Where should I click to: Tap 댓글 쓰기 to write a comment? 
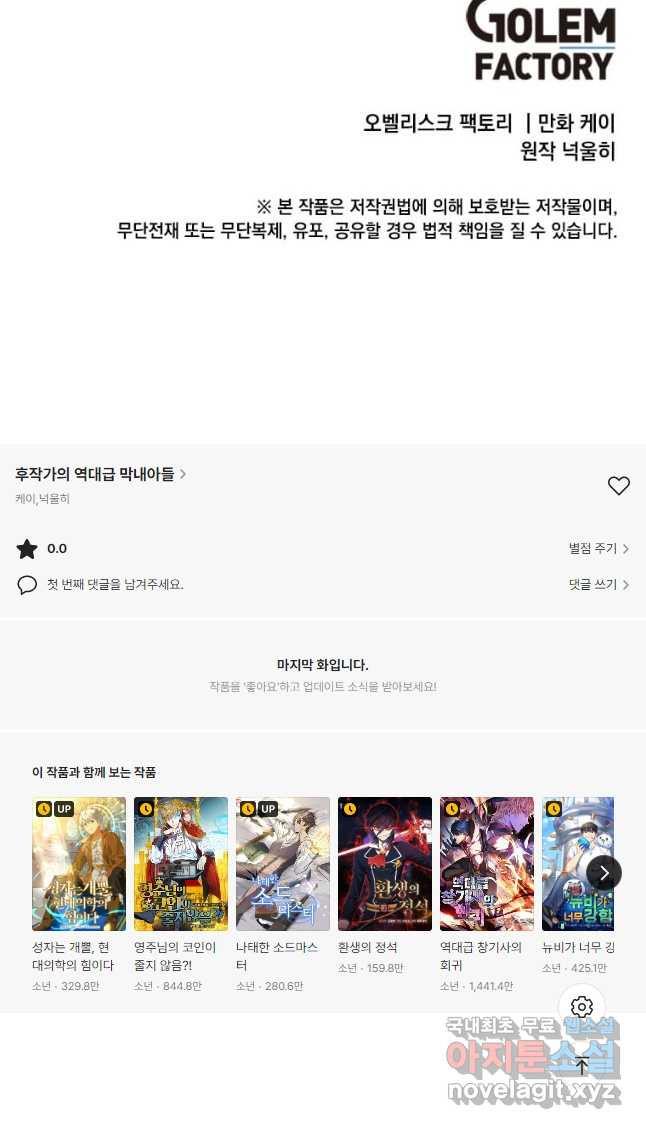[598, 585]
